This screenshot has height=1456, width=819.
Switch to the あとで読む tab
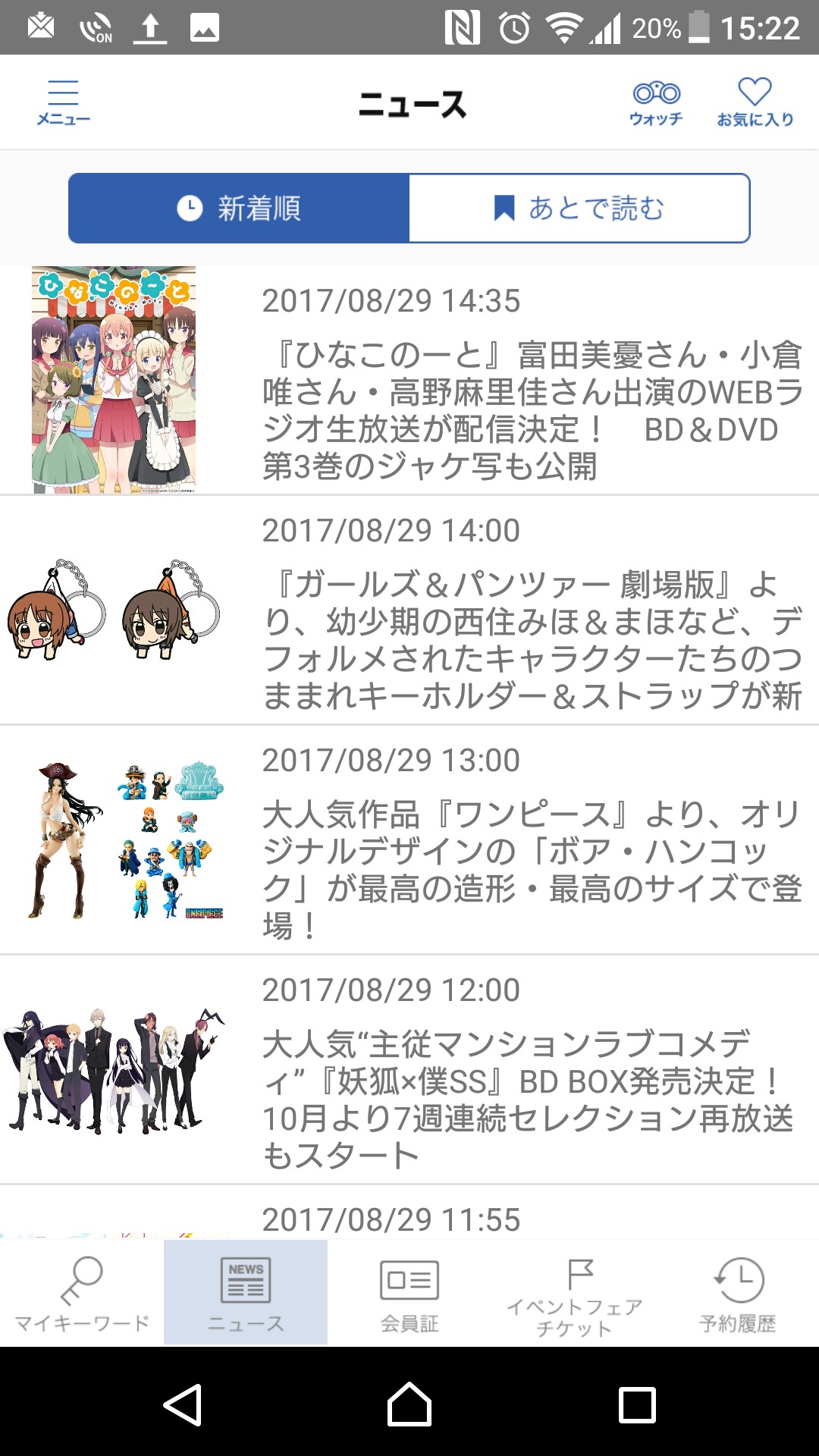(x=579, y=209)
